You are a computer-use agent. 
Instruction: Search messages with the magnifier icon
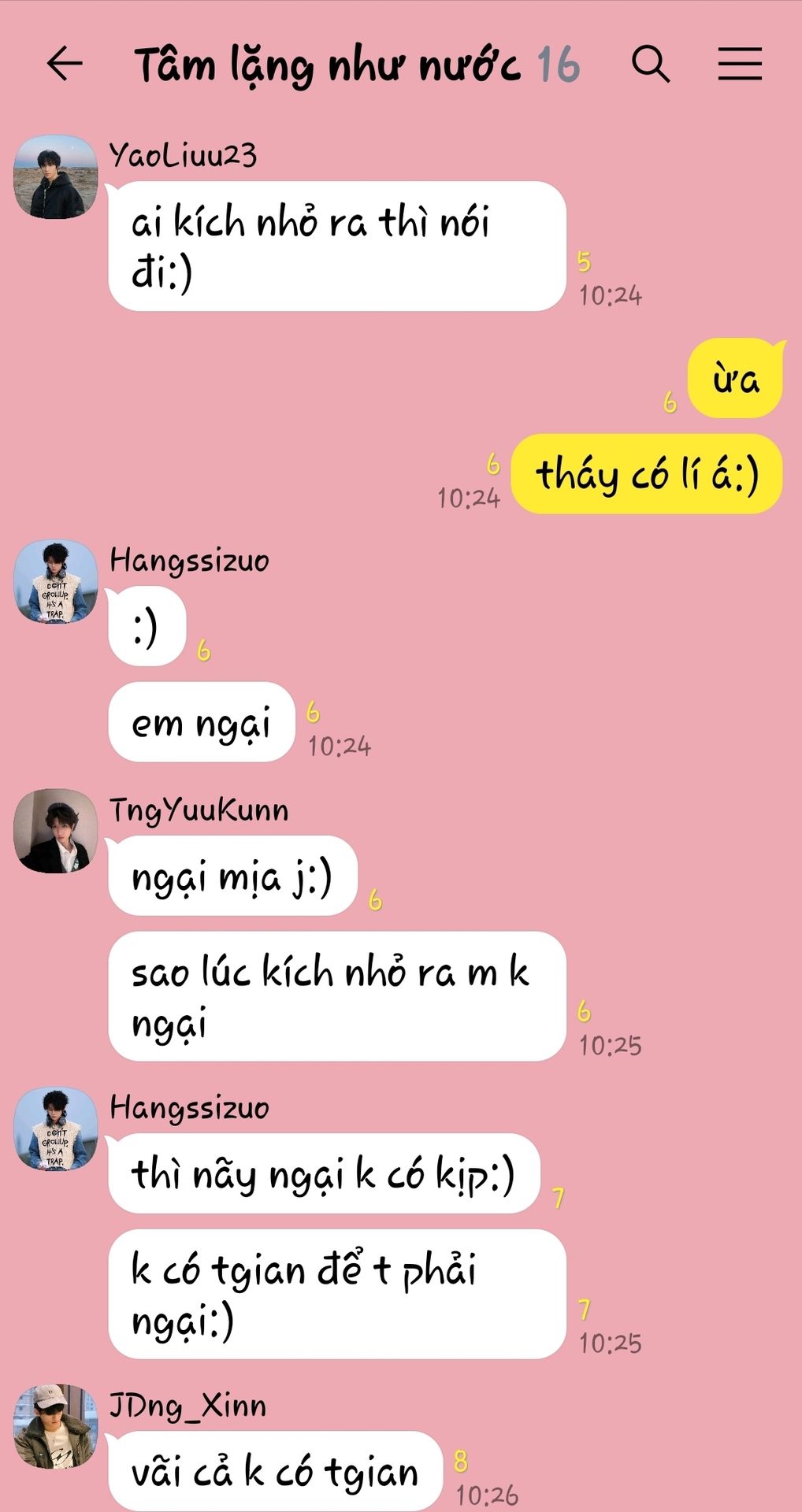pyautogui.click(x=651, y=64)
